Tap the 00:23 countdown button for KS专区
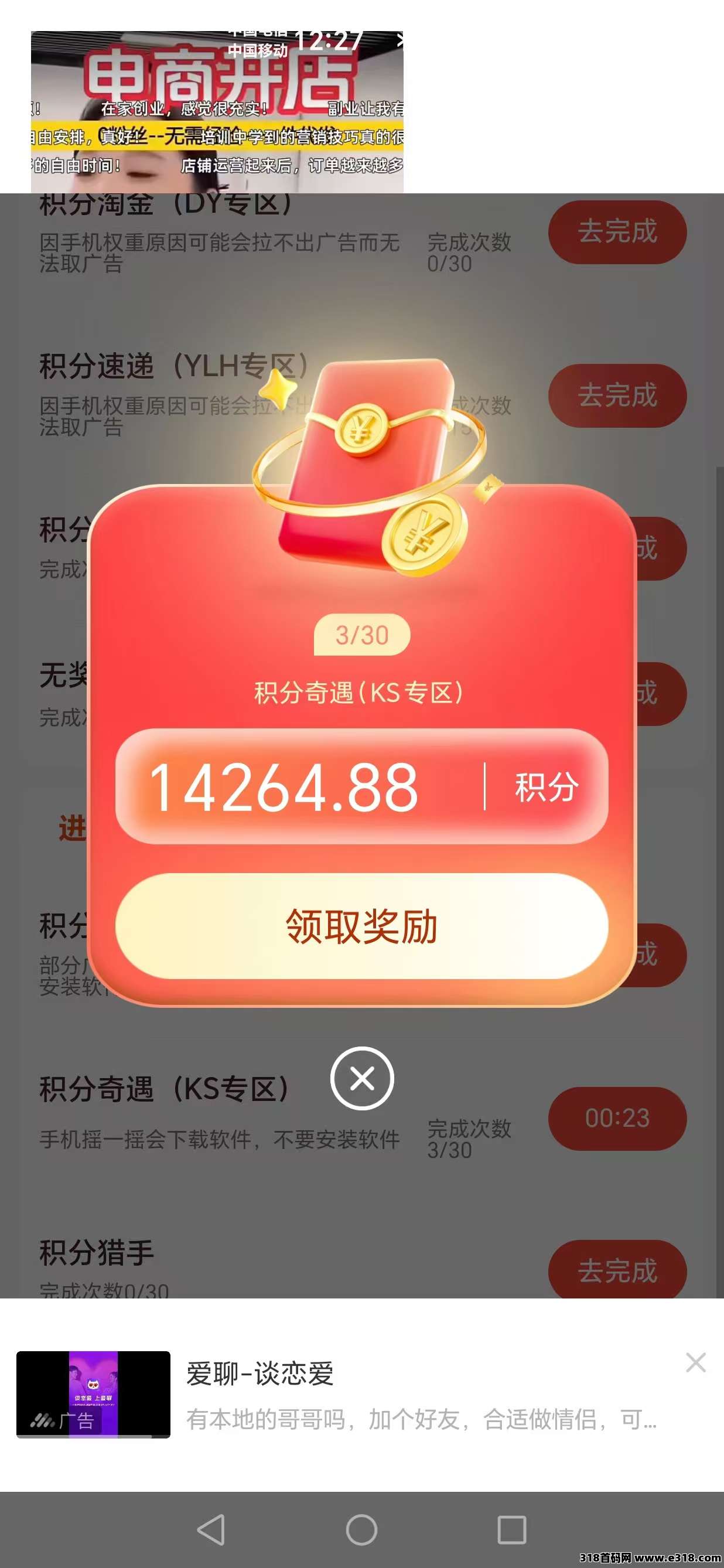 pos(617,1118)
